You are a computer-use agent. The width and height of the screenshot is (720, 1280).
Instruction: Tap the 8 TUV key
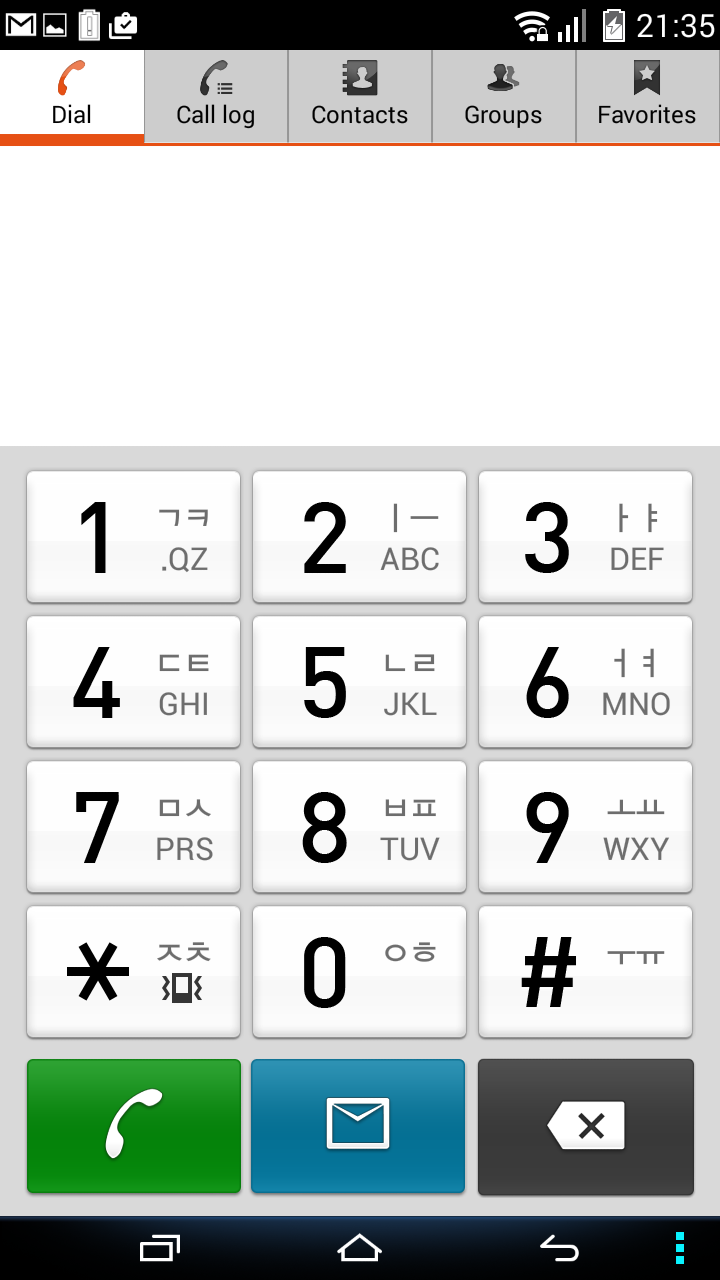359,827
